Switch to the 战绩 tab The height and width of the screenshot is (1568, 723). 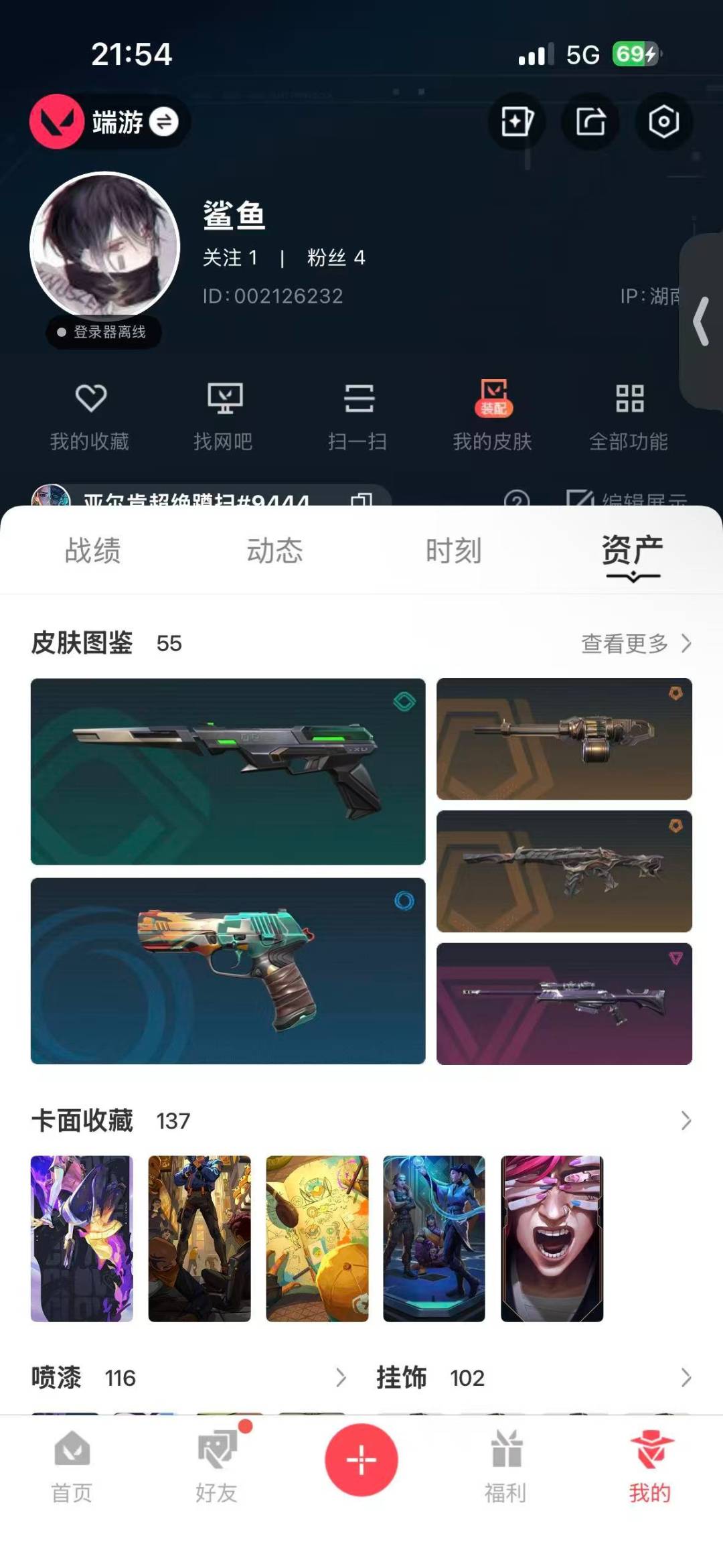(93, 551)
